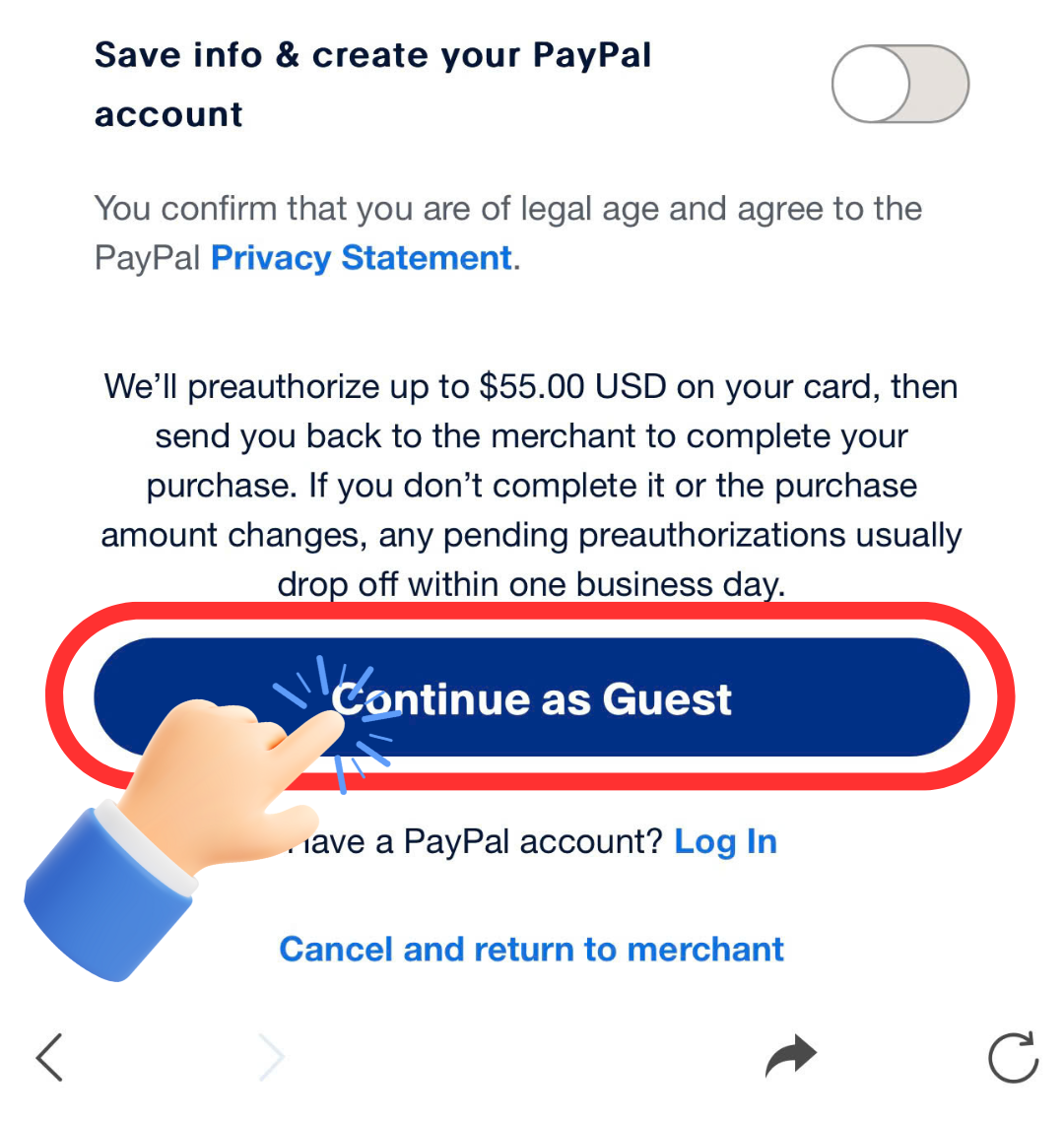Share this page
This screenshot has height=1121, width=1064.
pyautogui.click(x=791, y=1057)
